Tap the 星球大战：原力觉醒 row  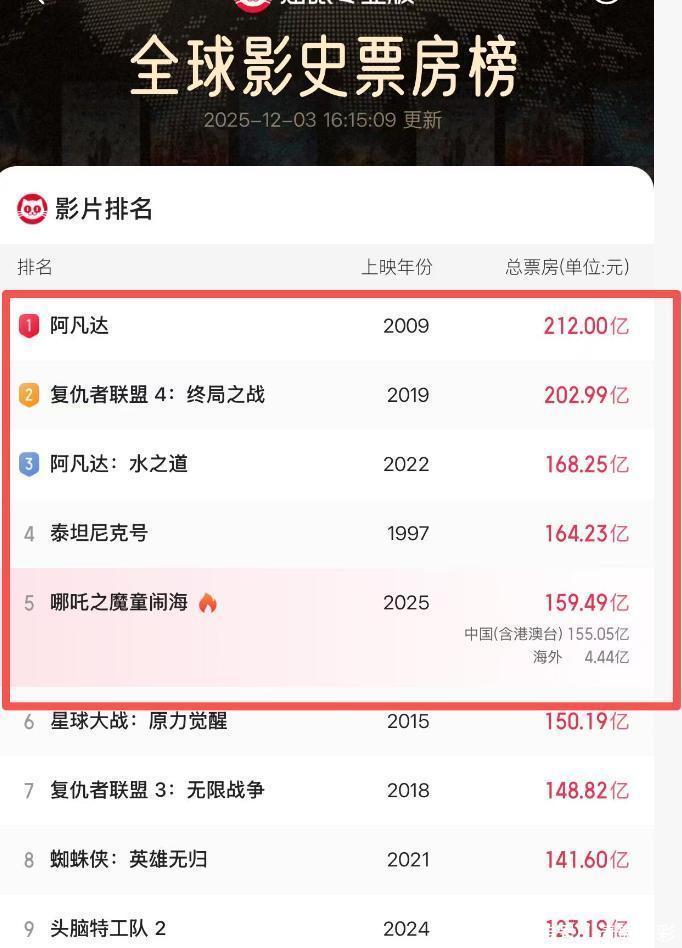click(x=139, y=721)
